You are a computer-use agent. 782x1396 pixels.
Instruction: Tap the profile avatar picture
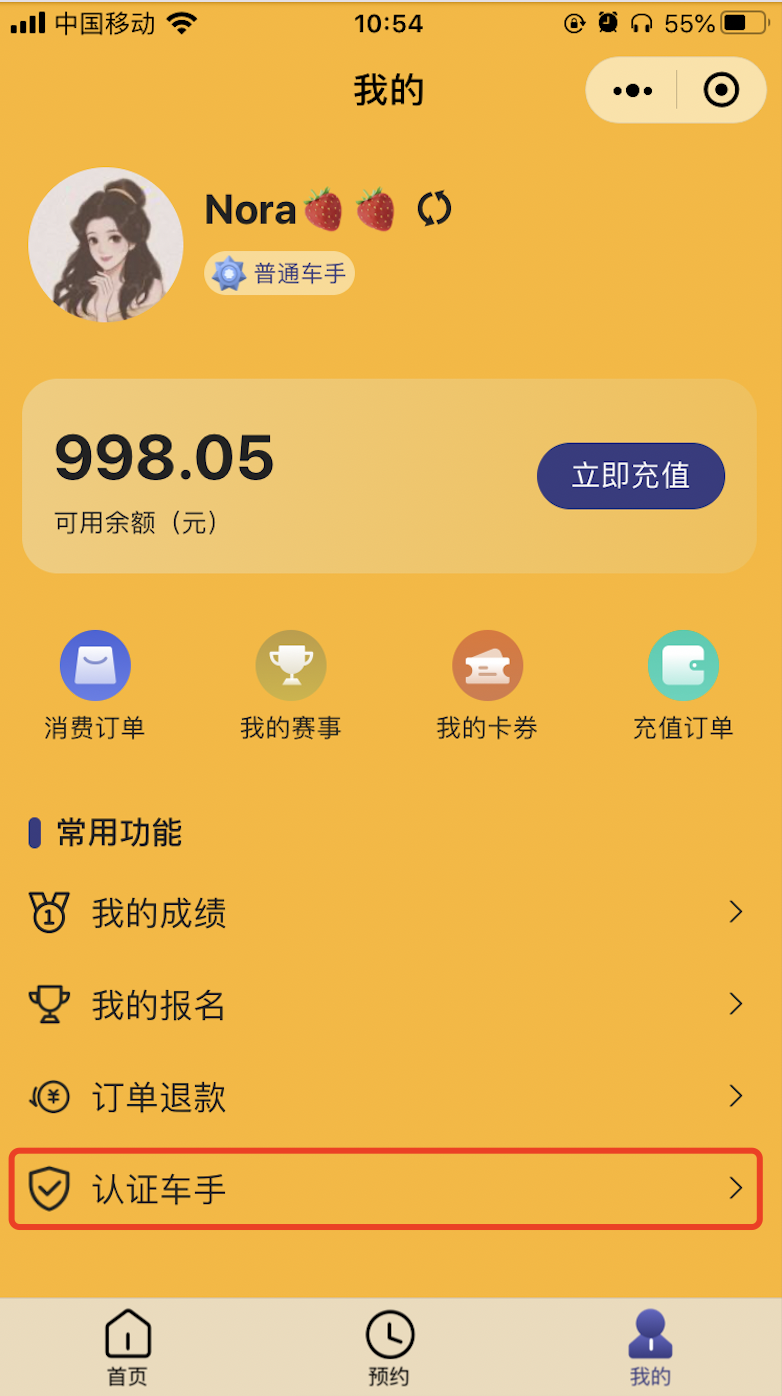click(106, 245)
